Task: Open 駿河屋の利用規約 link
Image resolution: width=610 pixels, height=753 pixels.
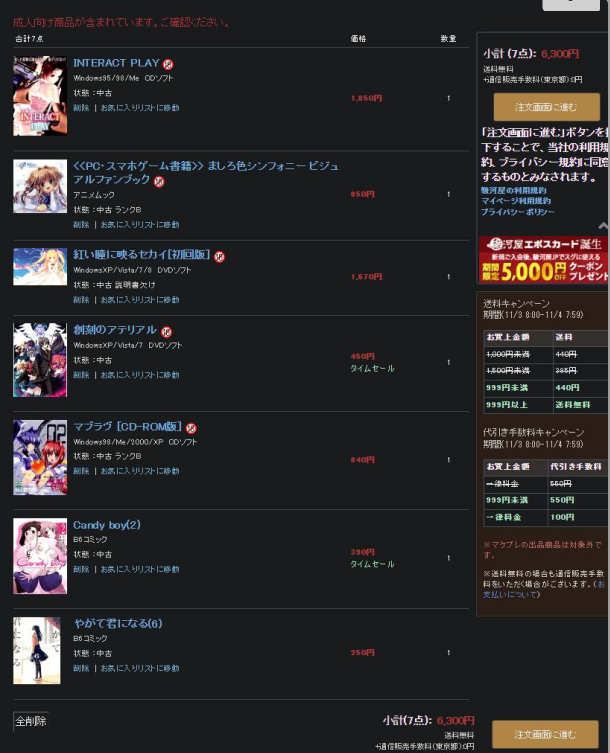Action: (513, 190)
